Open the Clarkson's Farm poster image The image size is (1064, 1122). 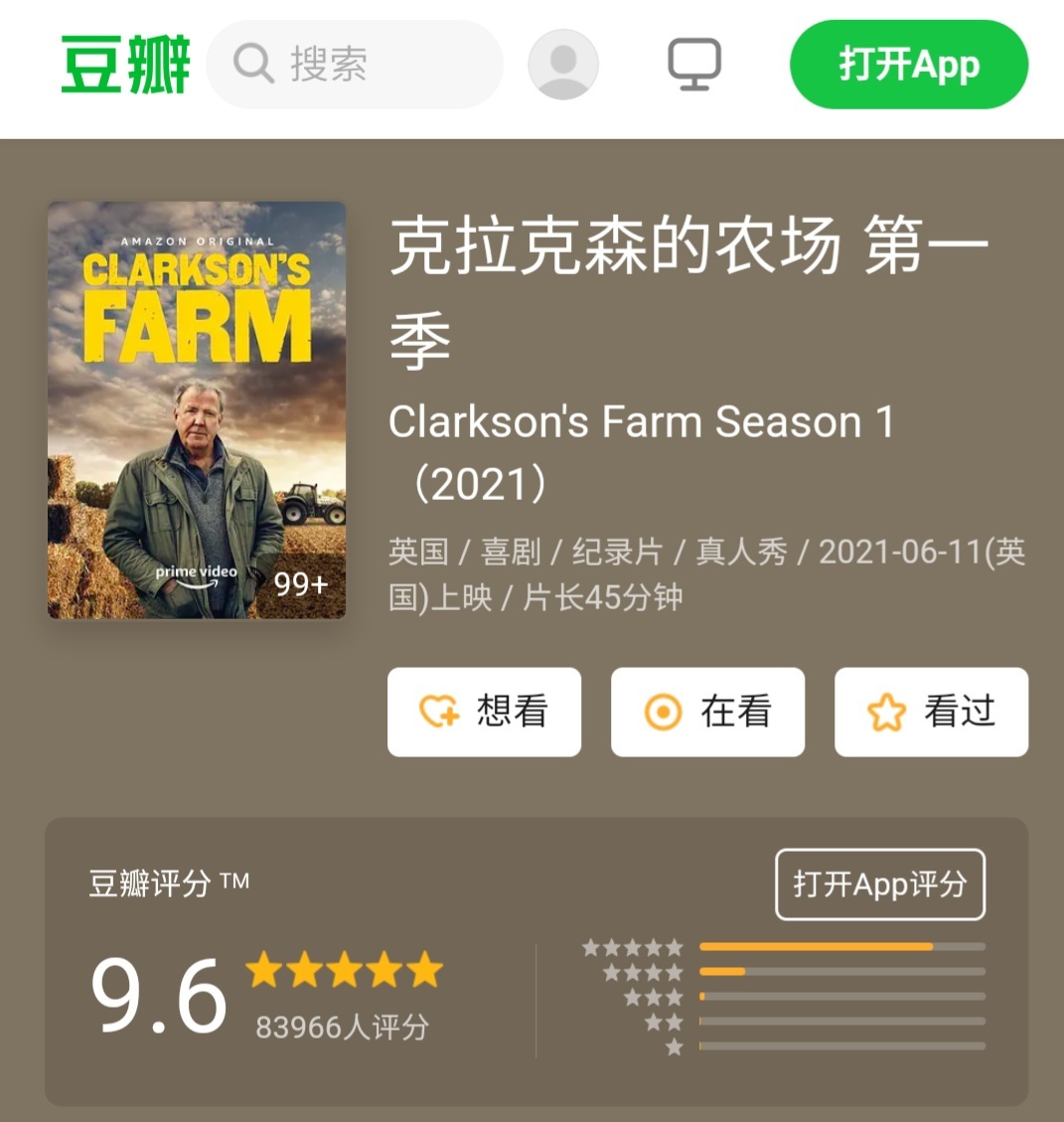[x=197, y=409]
